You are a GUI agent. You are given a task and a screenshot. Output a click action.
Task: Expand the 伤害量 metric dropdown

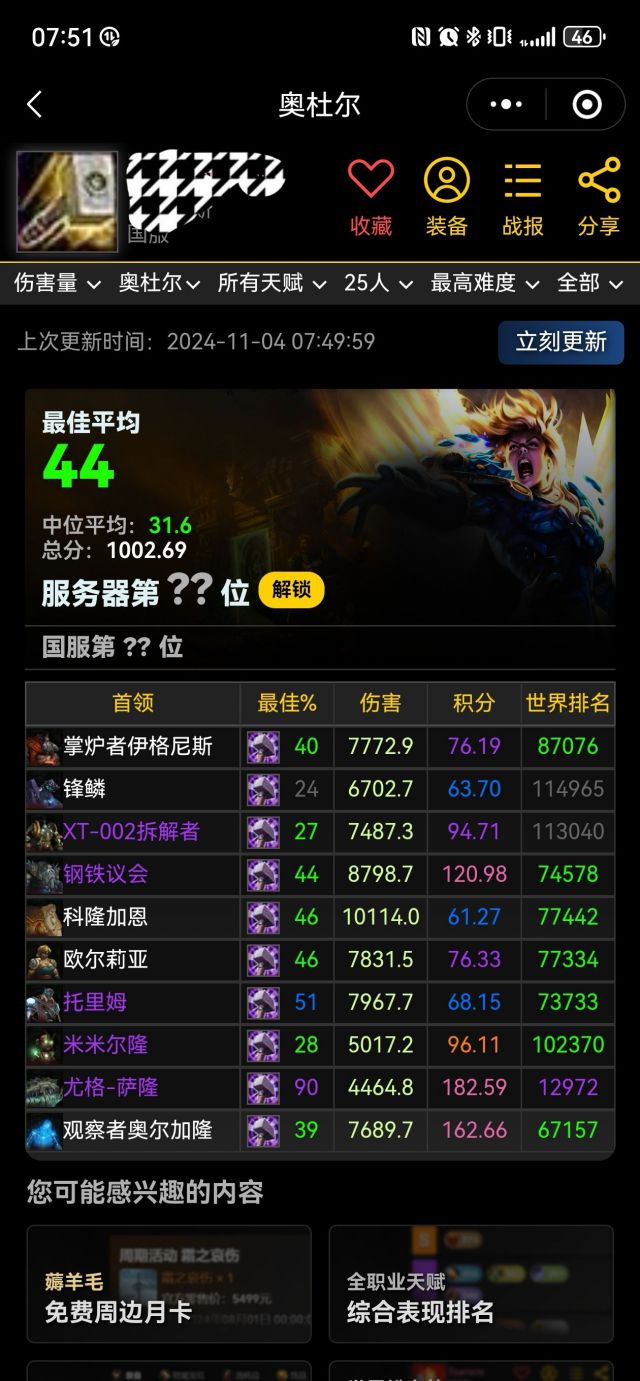pyautogui.click(x=57, y=284)
